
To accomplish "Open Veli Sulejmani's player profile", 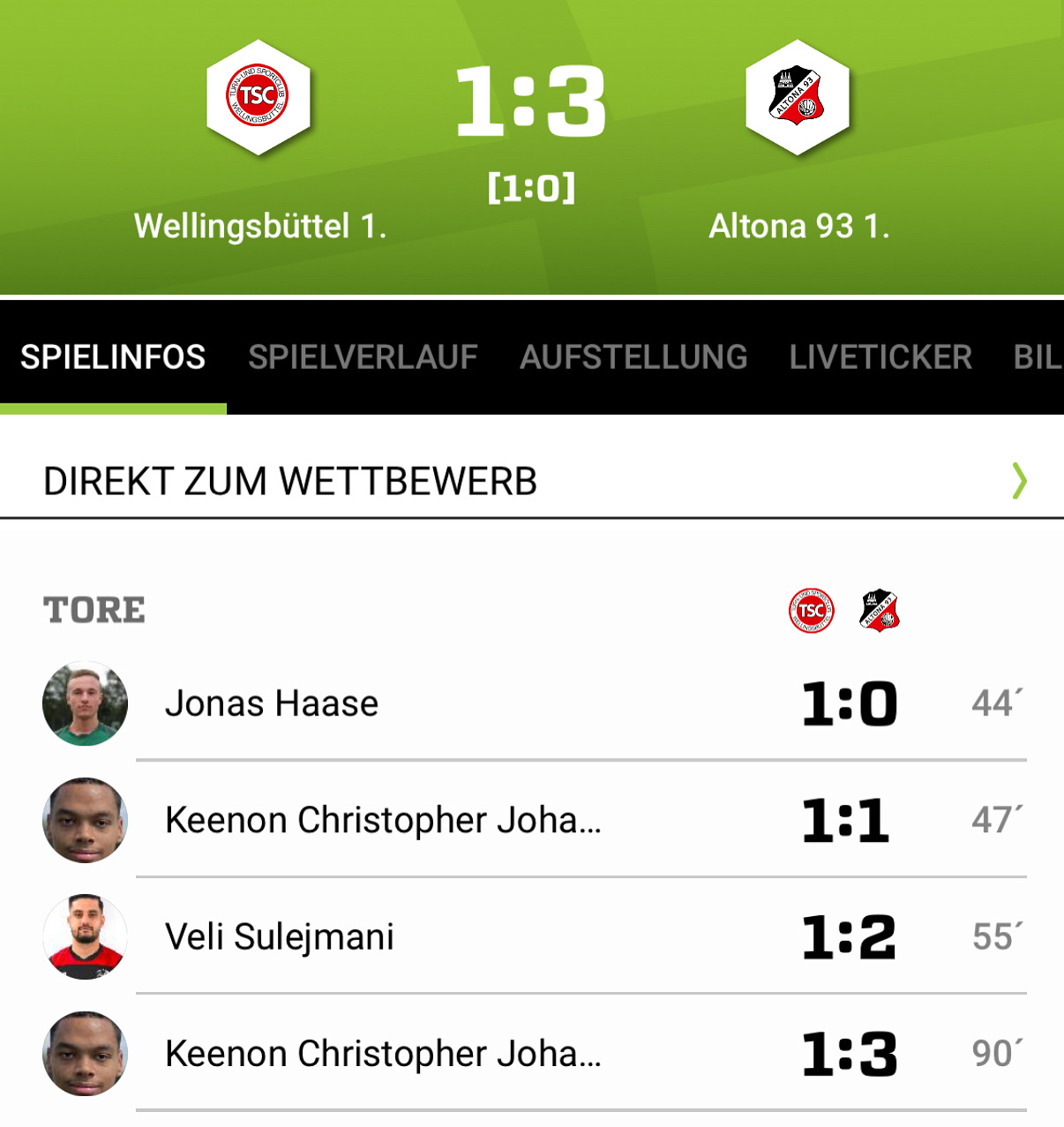I will pos(280,937).
